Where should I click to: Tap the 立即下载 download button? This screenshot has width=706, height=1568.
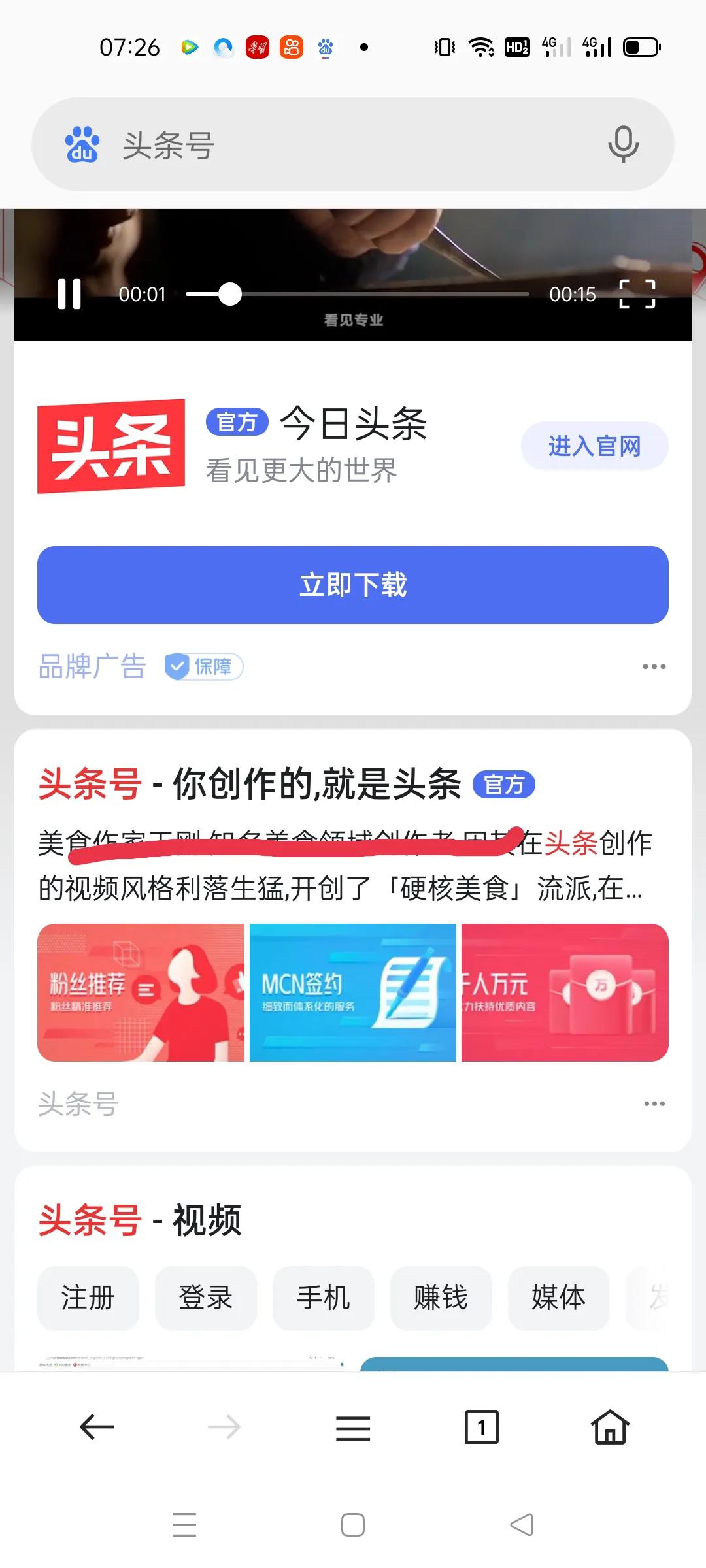point(353,585)
